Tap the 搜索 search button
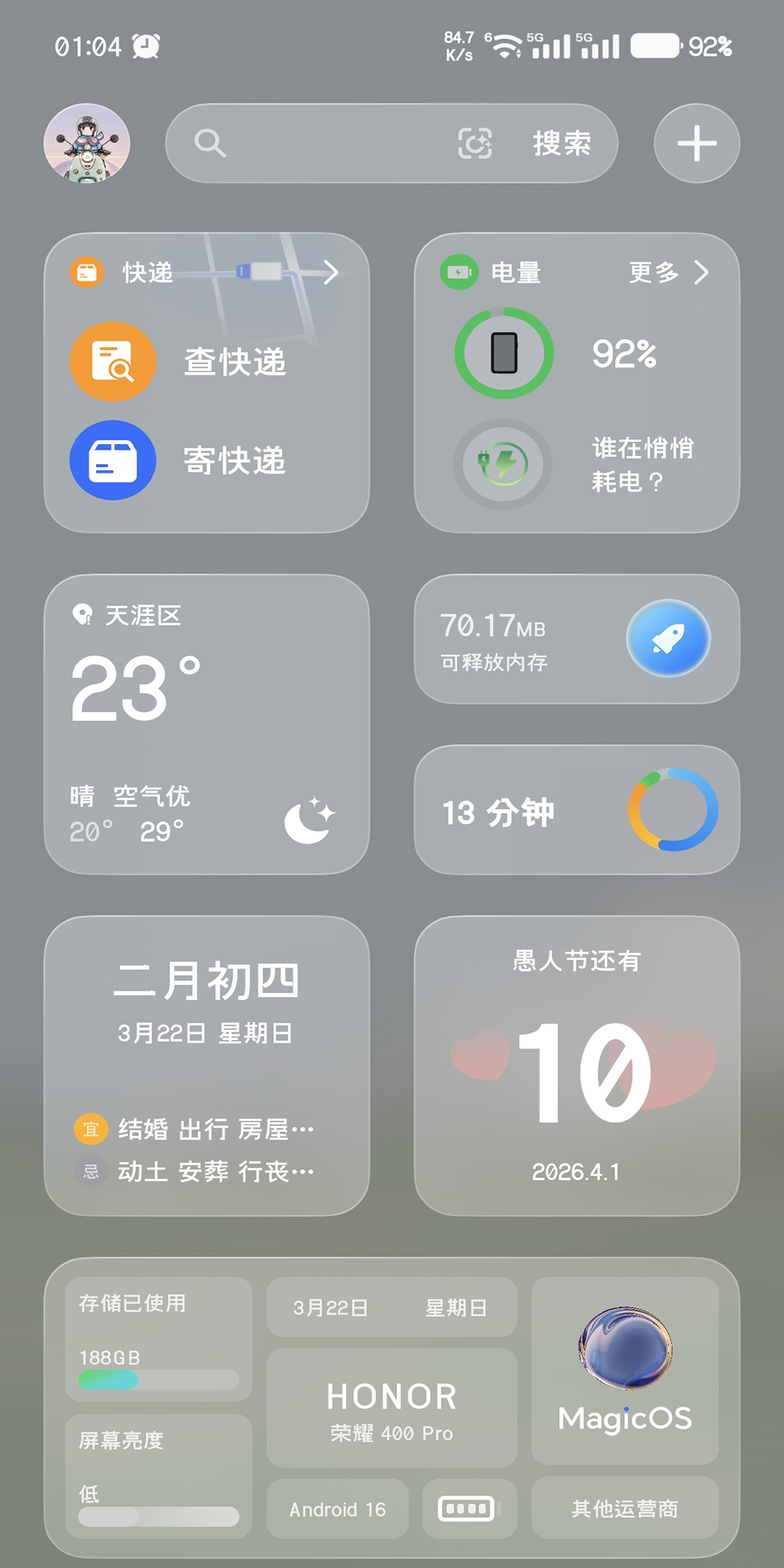The width and height of the screenshot is (784, 1568). click(562, 143)
